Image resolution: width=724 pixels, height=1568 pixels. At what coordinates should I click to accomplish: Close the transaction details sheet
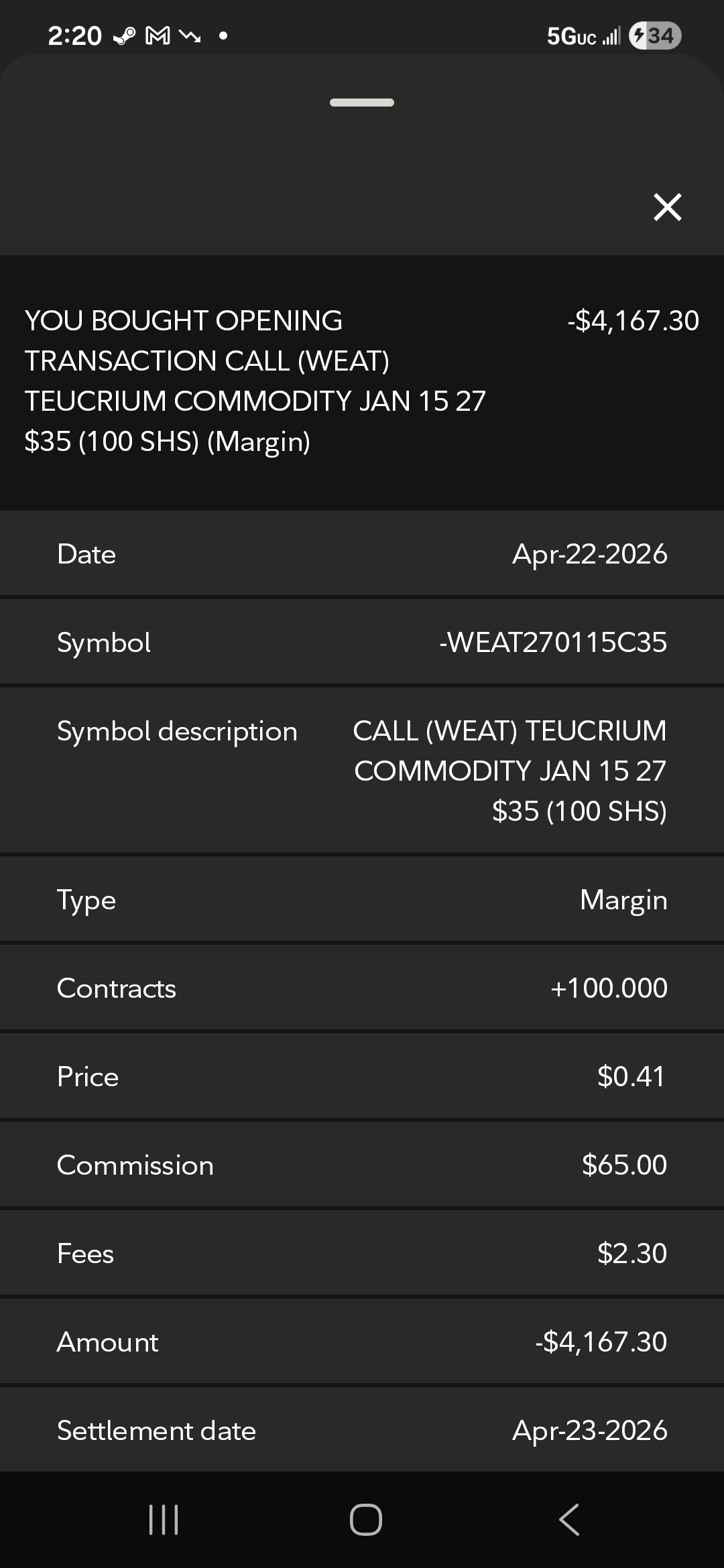click(x=667, y=207)
